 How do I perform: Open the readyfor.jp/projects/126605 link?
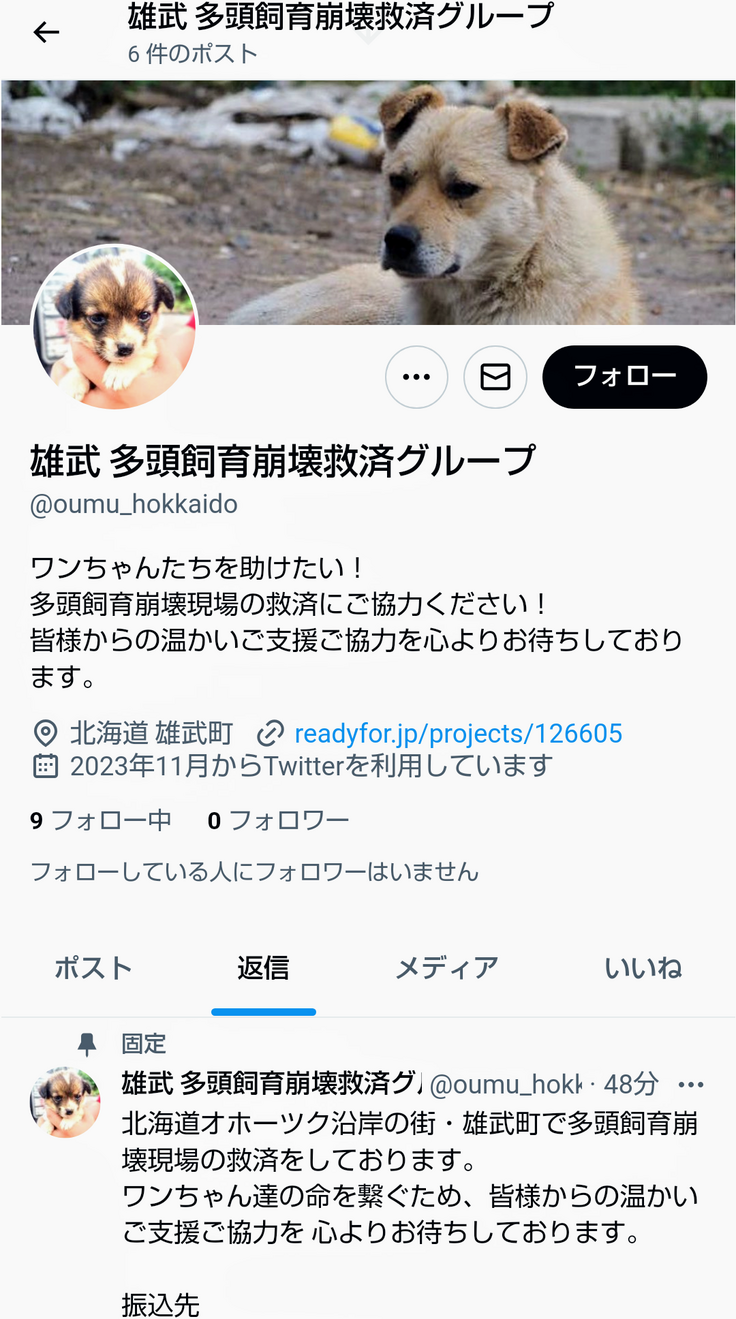(x=457, y=733)
